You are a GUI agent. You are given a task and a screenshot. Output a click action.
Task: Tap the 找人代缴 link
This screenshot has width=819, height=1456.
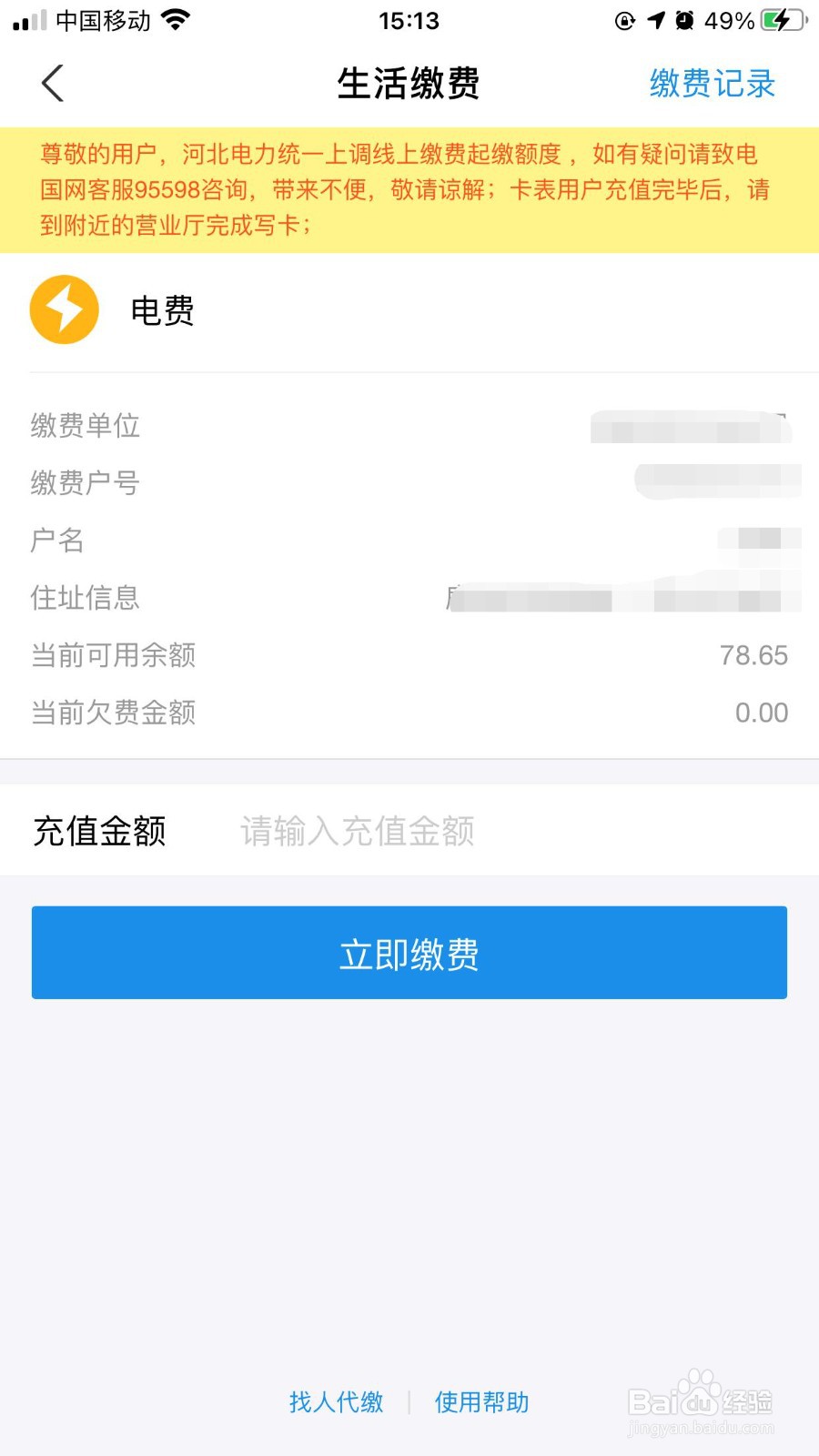[x=336, y=1402]
